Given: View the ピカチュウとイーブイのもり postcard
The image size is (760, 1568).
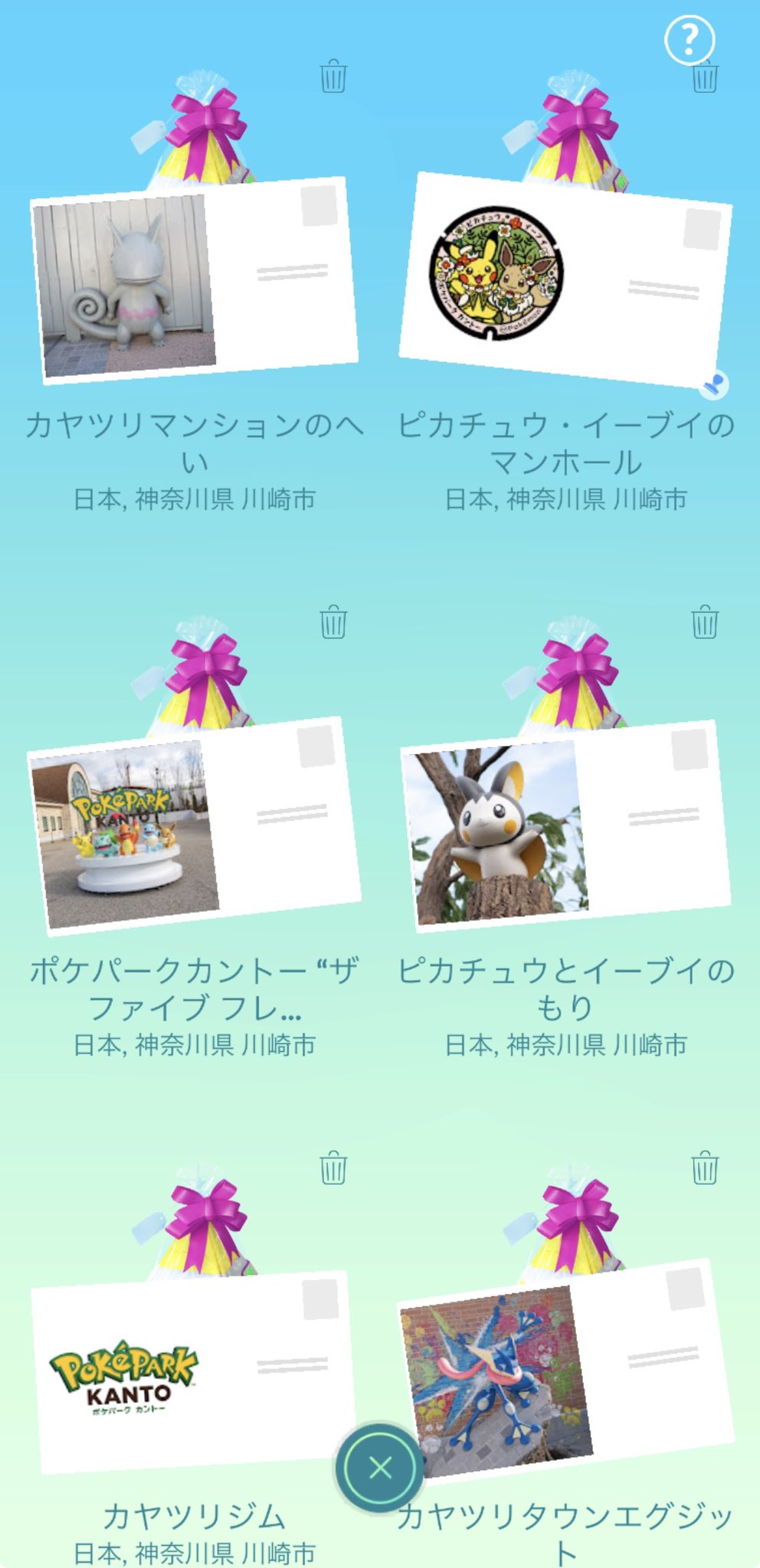Looking at the screenshot, I should [x=565, y=825].
